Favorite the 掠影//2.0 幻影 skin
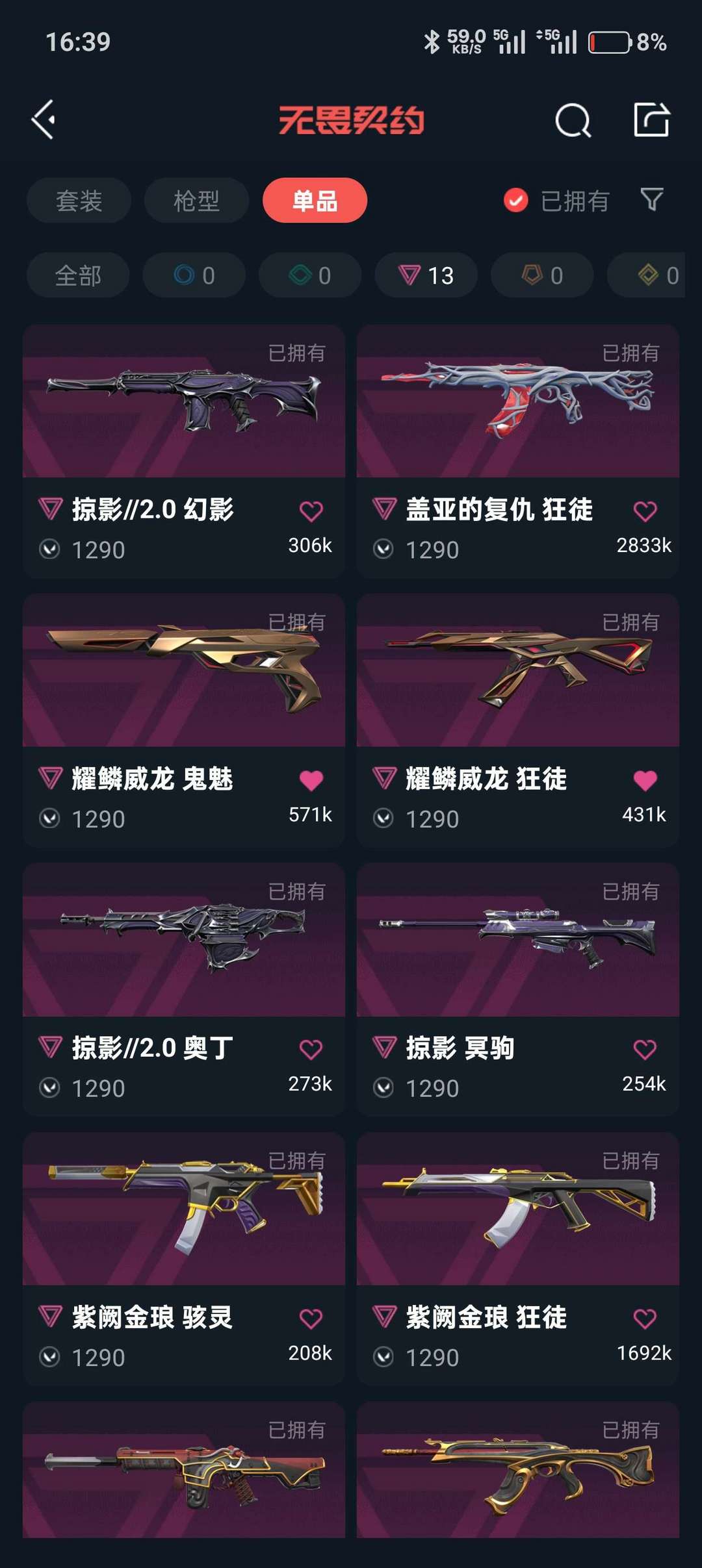Image resolution: width=702 pixels, height=1568 pixels. tap(313, 511)
